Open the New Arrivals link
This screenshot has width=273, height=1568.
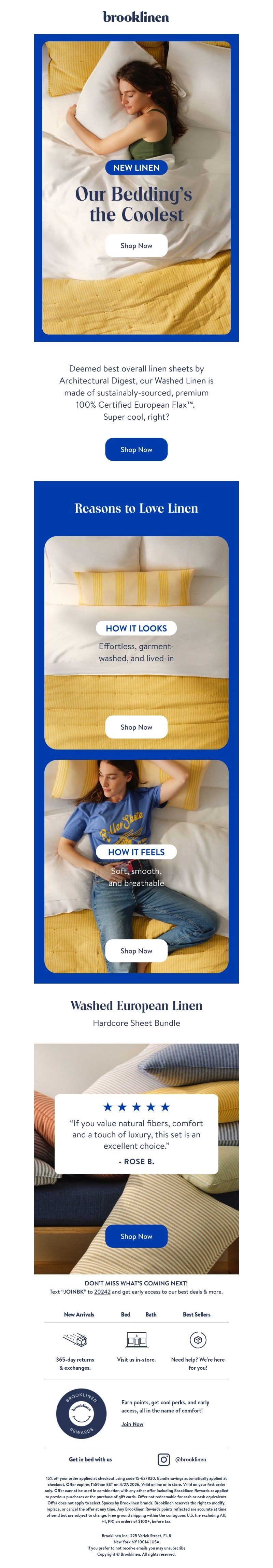(x=79, y=1314)
